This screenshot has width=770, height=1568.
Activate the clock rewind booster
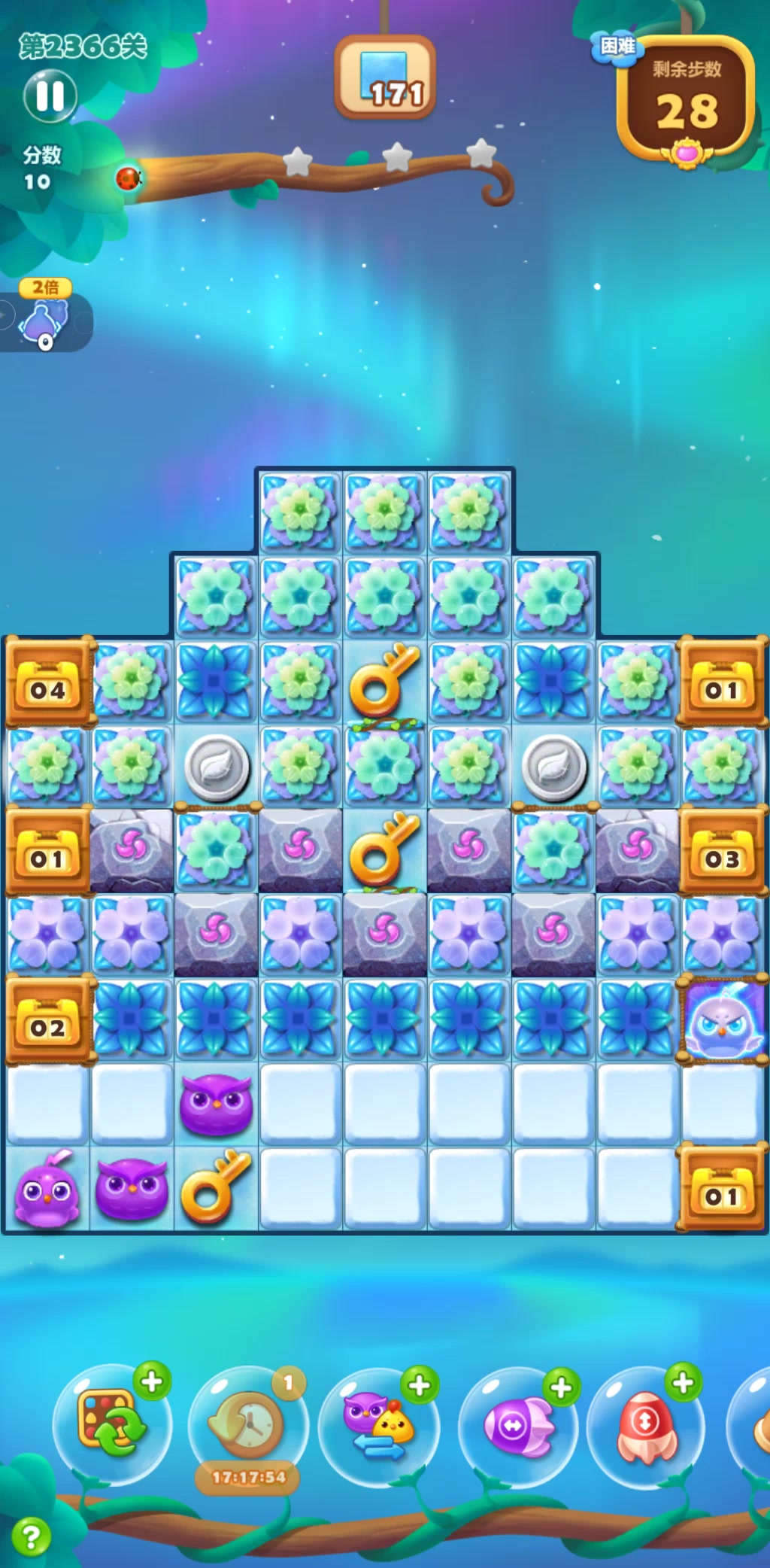[247, 1424]
